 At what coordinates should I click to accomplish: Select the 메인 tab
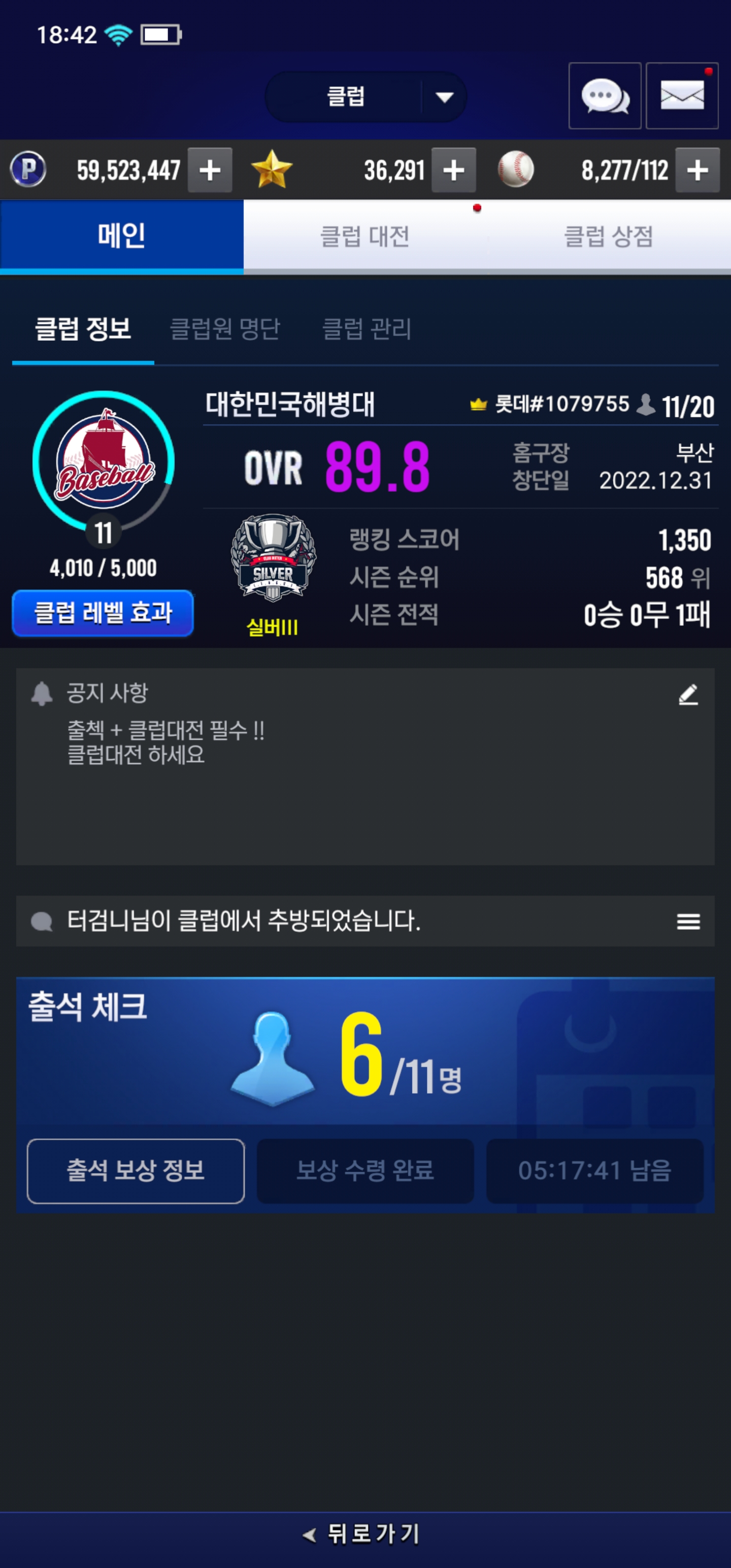(122, 236)
